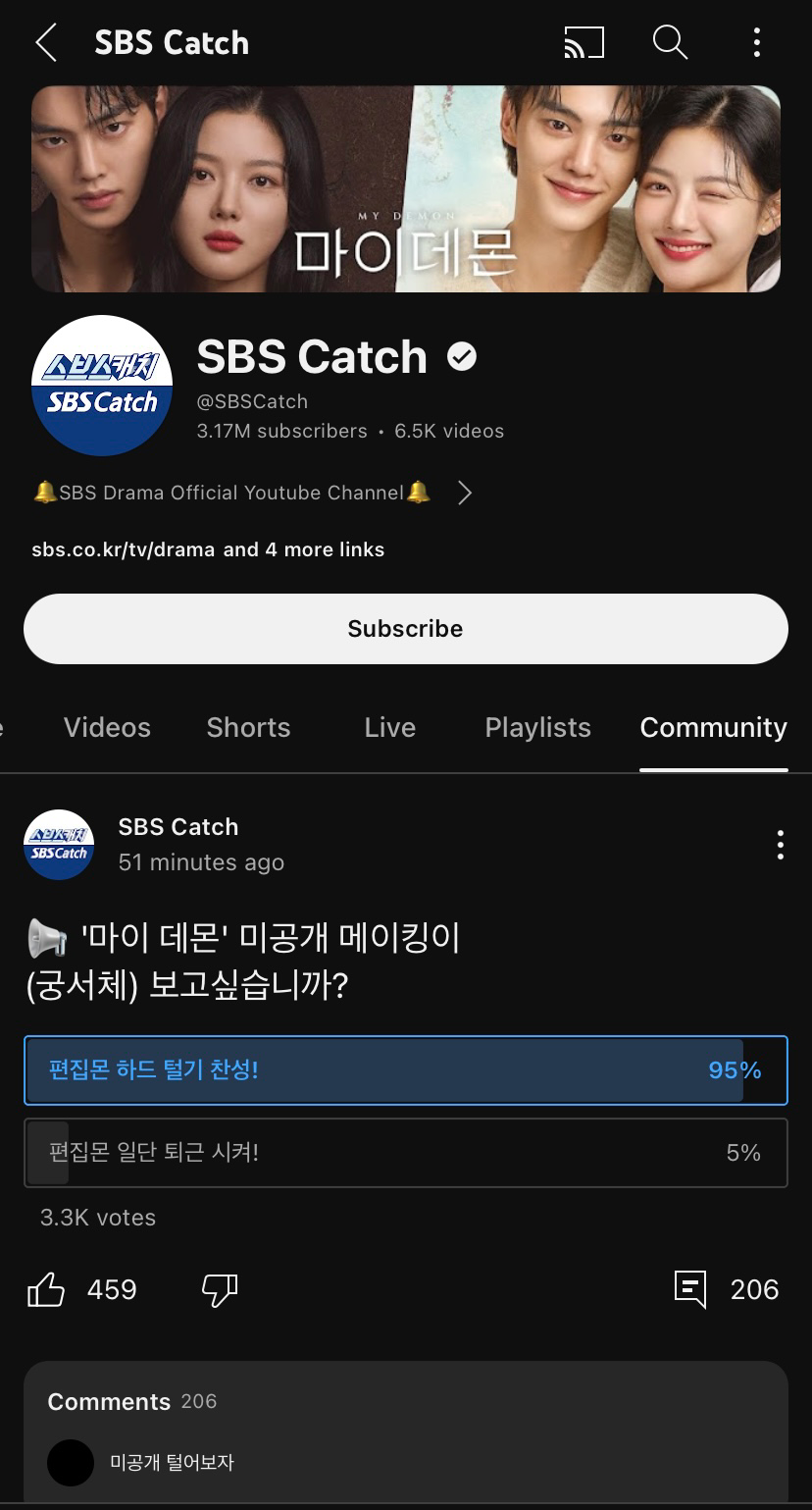Go back from SBS Catch channel
This screenshot has width=812, height=1510.
point(46,43)
